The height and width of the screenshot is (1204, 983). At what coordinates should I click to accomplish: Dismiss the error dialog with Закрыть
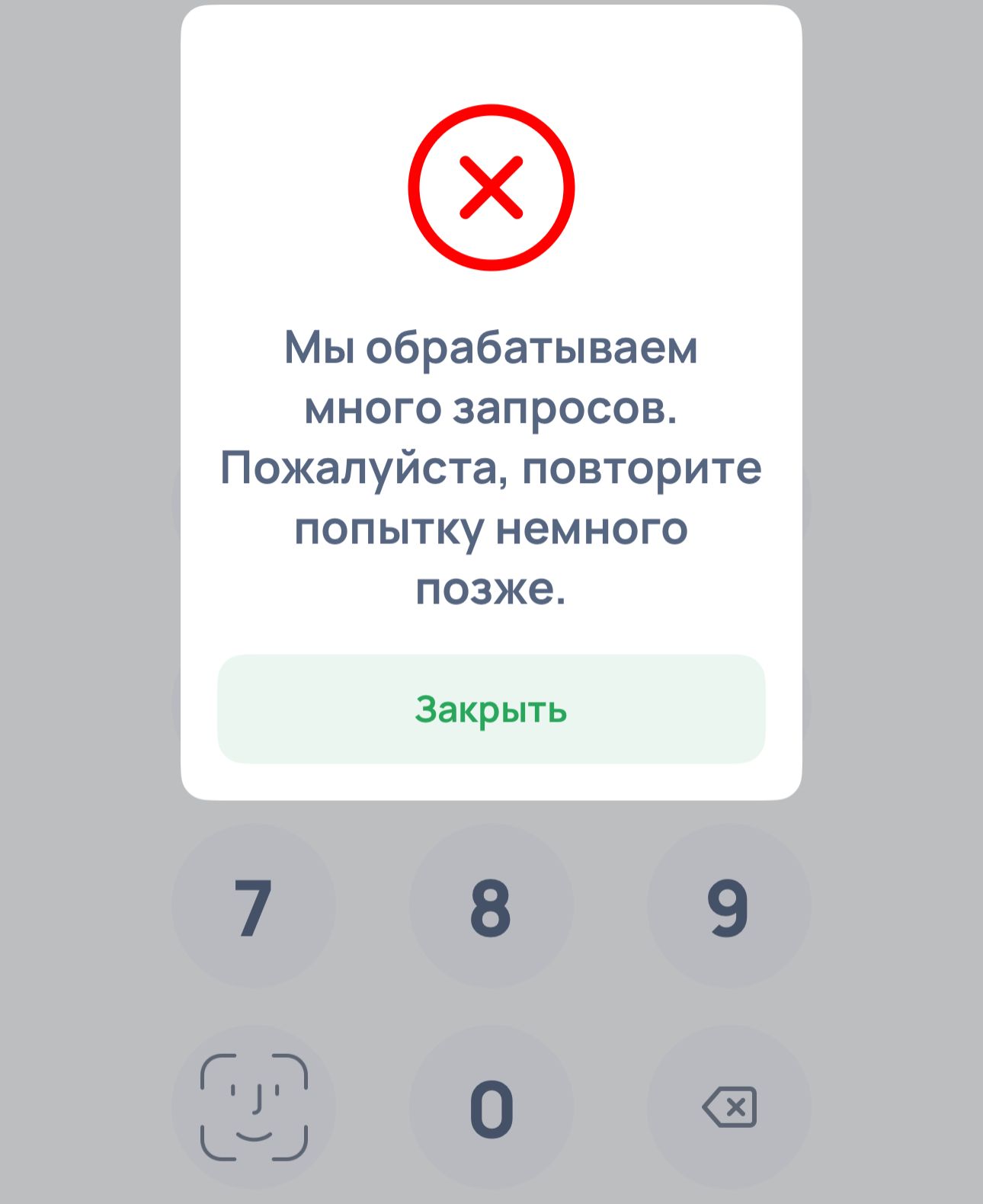click(x=491, y=709)
